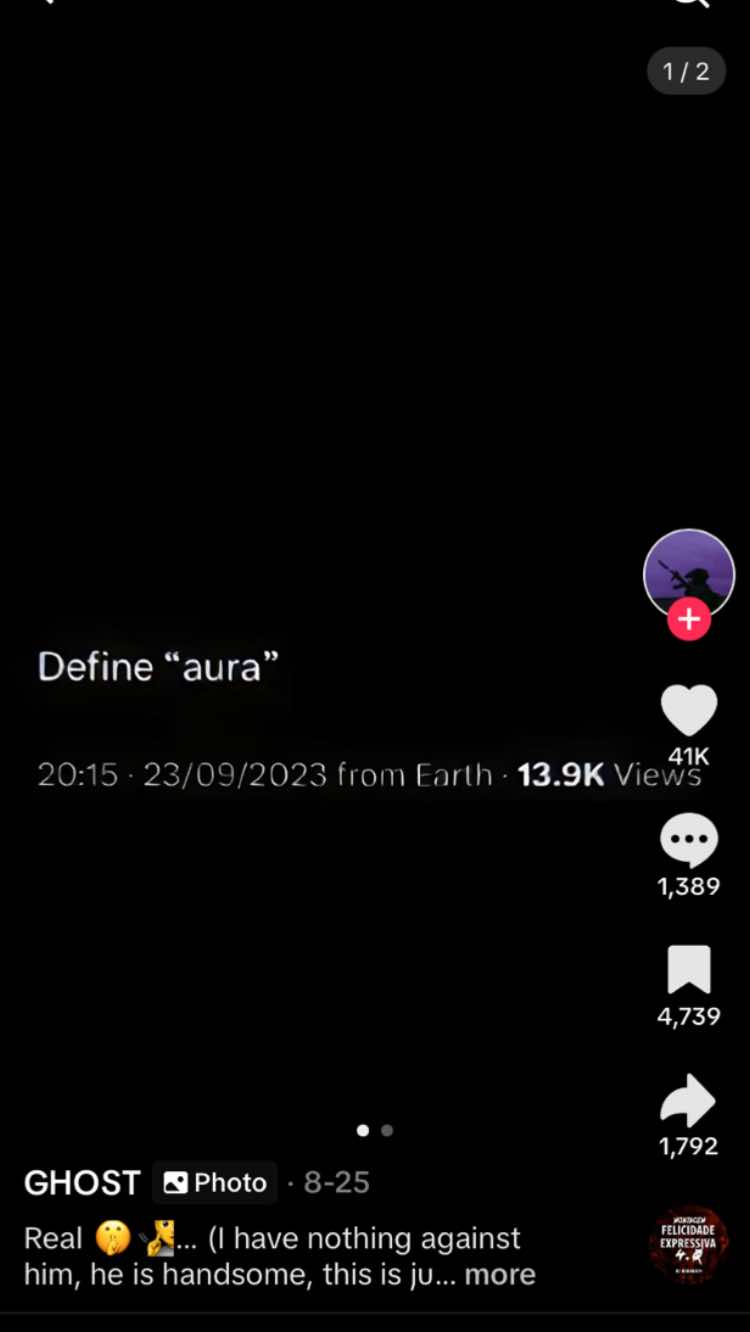Image resolution: width=750 pixels, height=1332 pixels.
Task: Jump to the second photo dot indicator
Action: click(x=387, y=1131)
